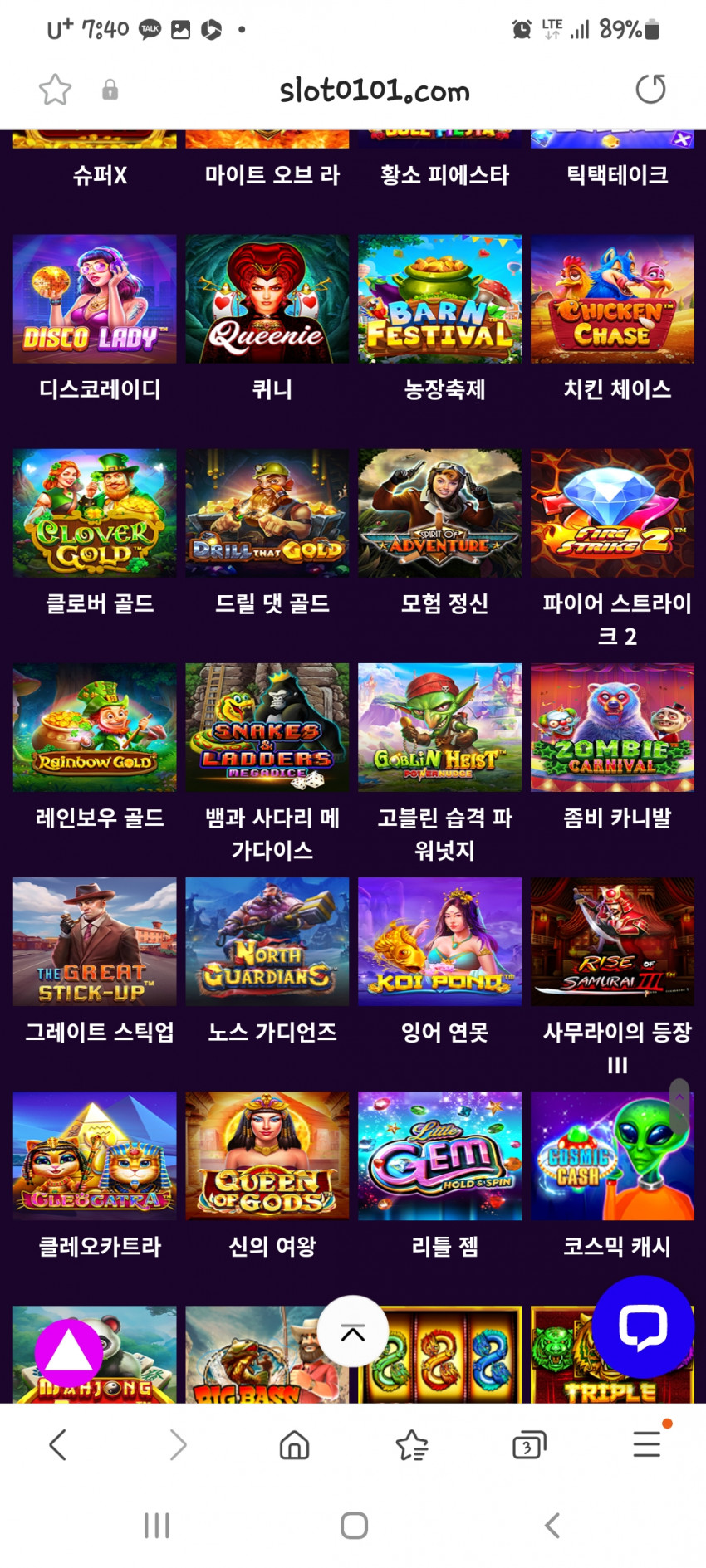Open the Chicken Chase game tile

point(612,299)
